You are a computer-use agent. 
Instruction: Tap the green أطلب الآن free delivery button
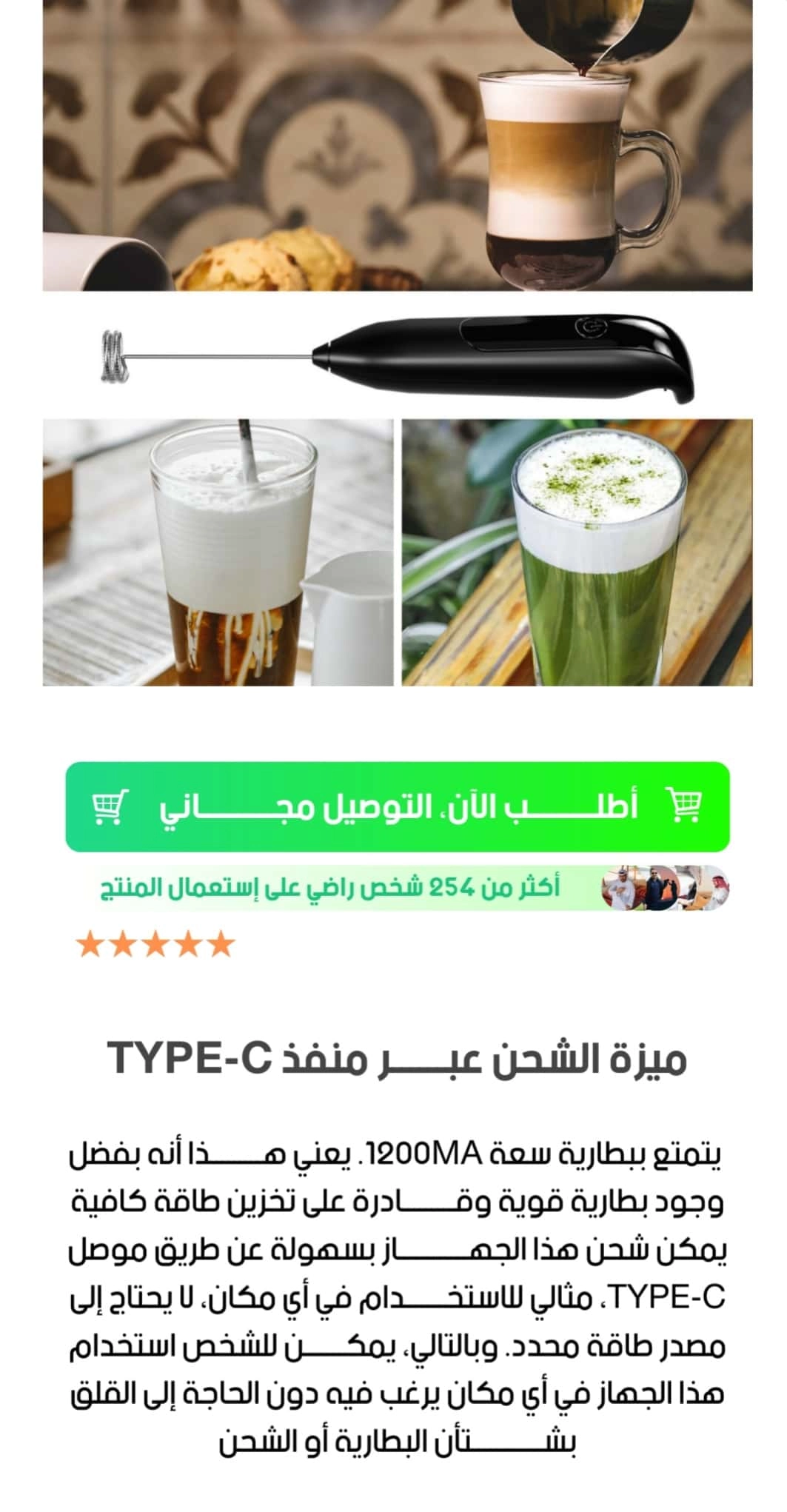click(x=398, y=806)
